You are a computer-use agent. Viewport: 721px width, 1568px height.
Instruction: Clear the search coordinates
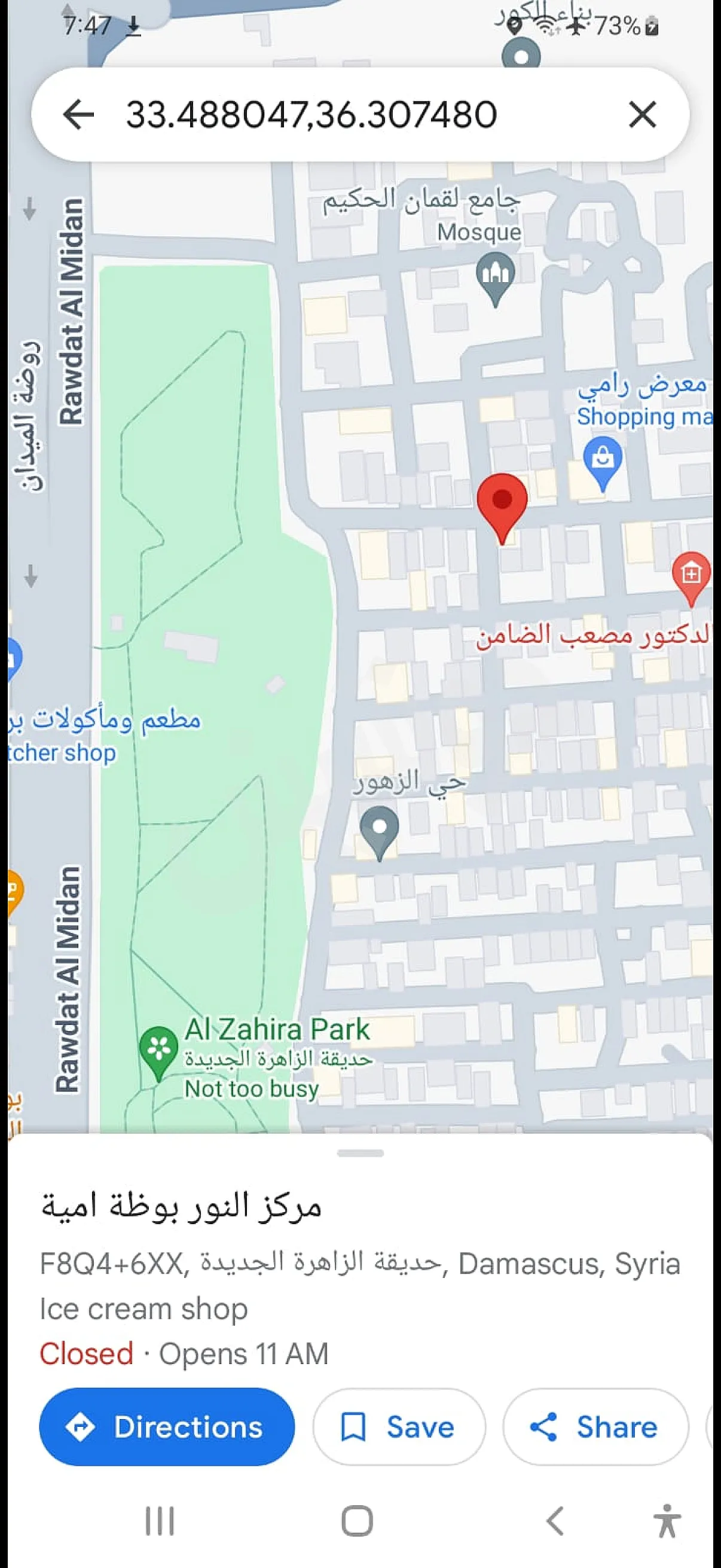[x=642, y=114]
